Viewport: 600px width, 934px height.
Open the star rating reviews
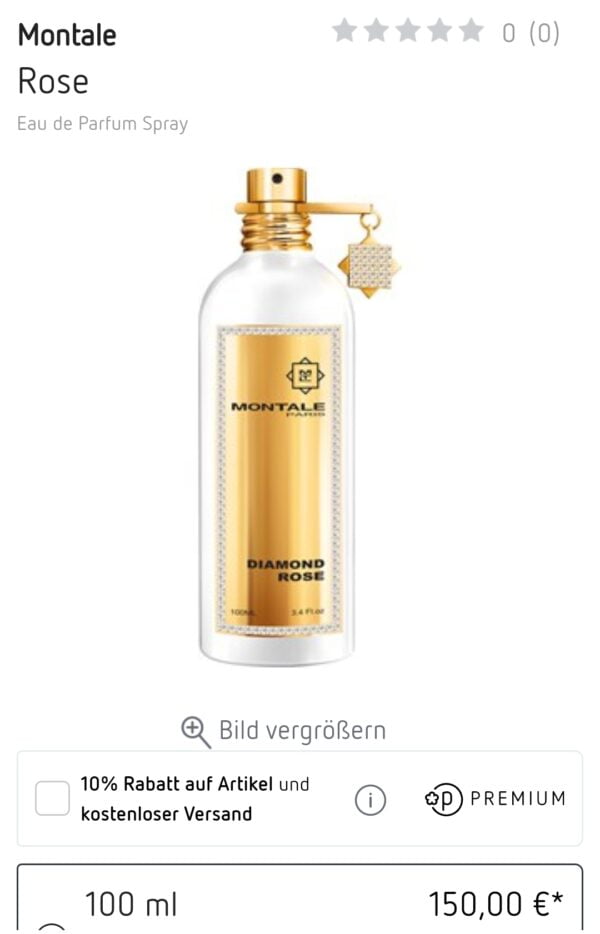coord(444,33)
